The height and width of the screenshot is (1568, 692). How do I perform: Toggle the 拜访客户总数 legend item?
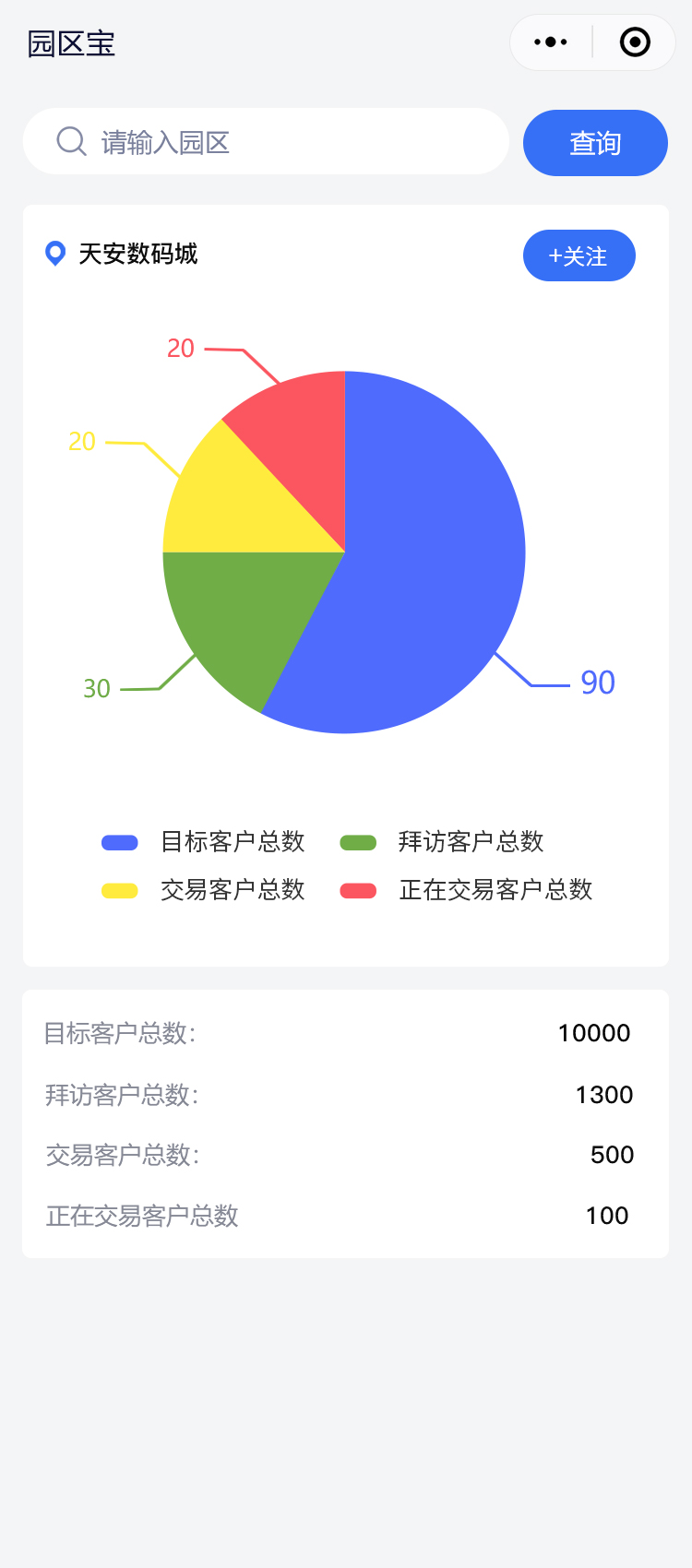442,841
